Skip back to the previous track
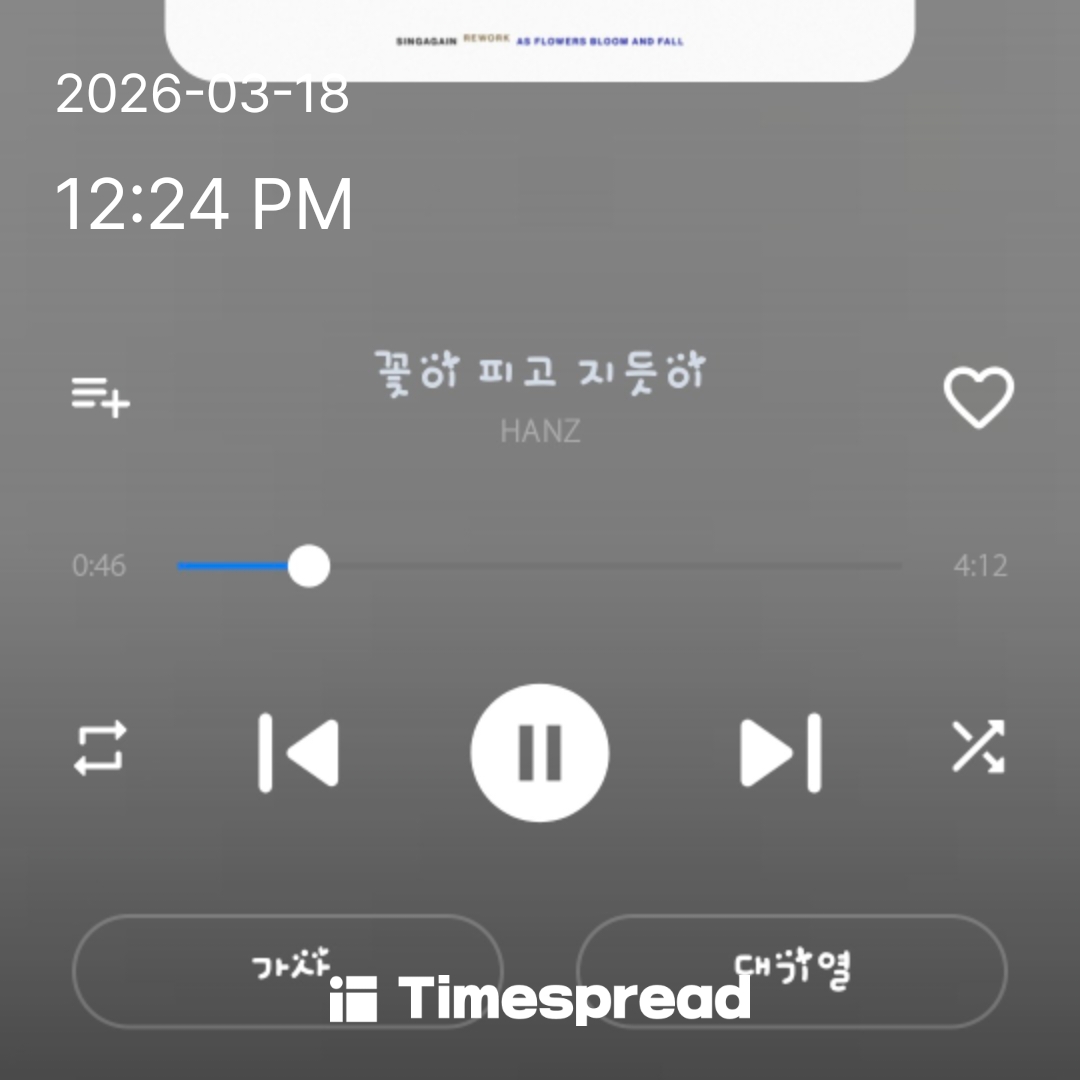1080x1080 pixels. 297,752
